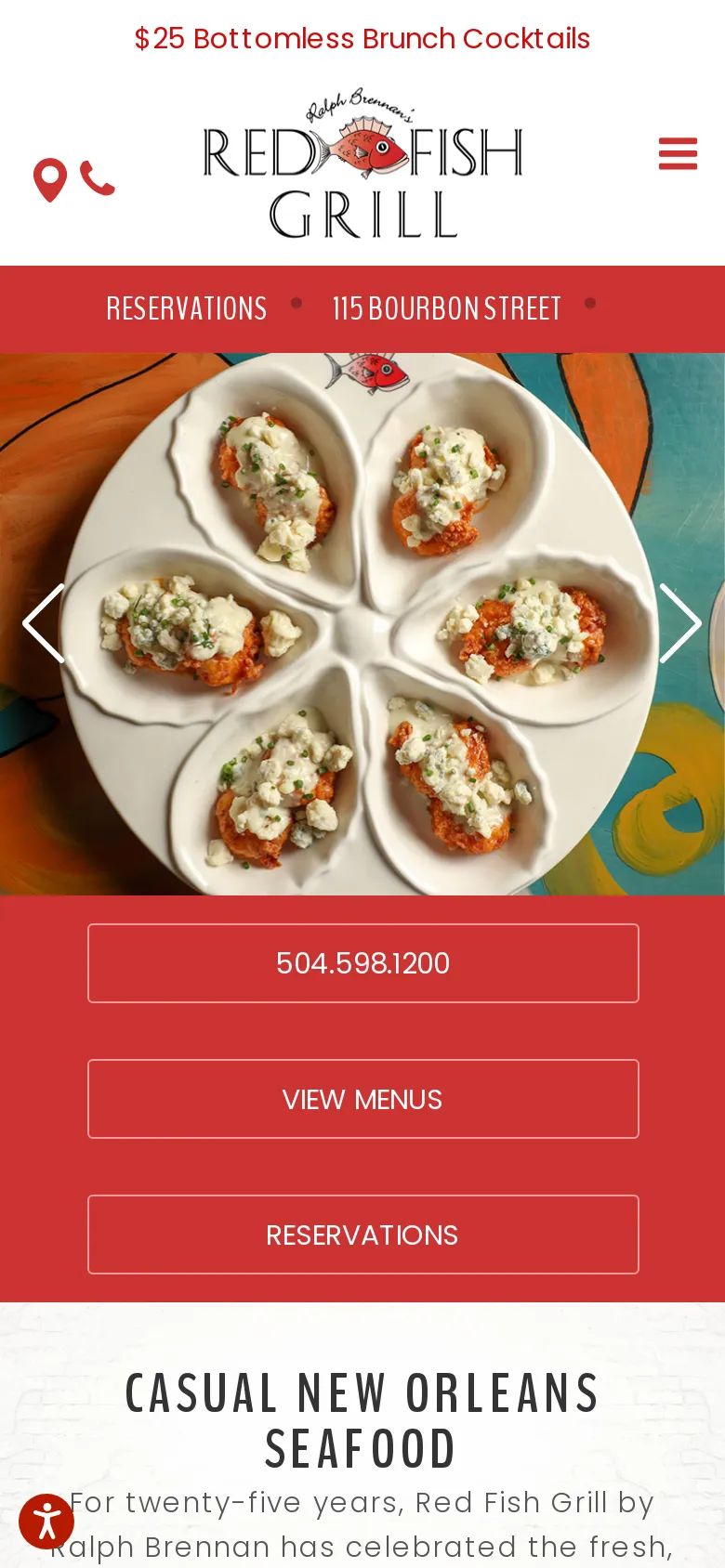Open the location pin icon
Viewport: 725px width, 1568px height.
(x=48, y=179)
